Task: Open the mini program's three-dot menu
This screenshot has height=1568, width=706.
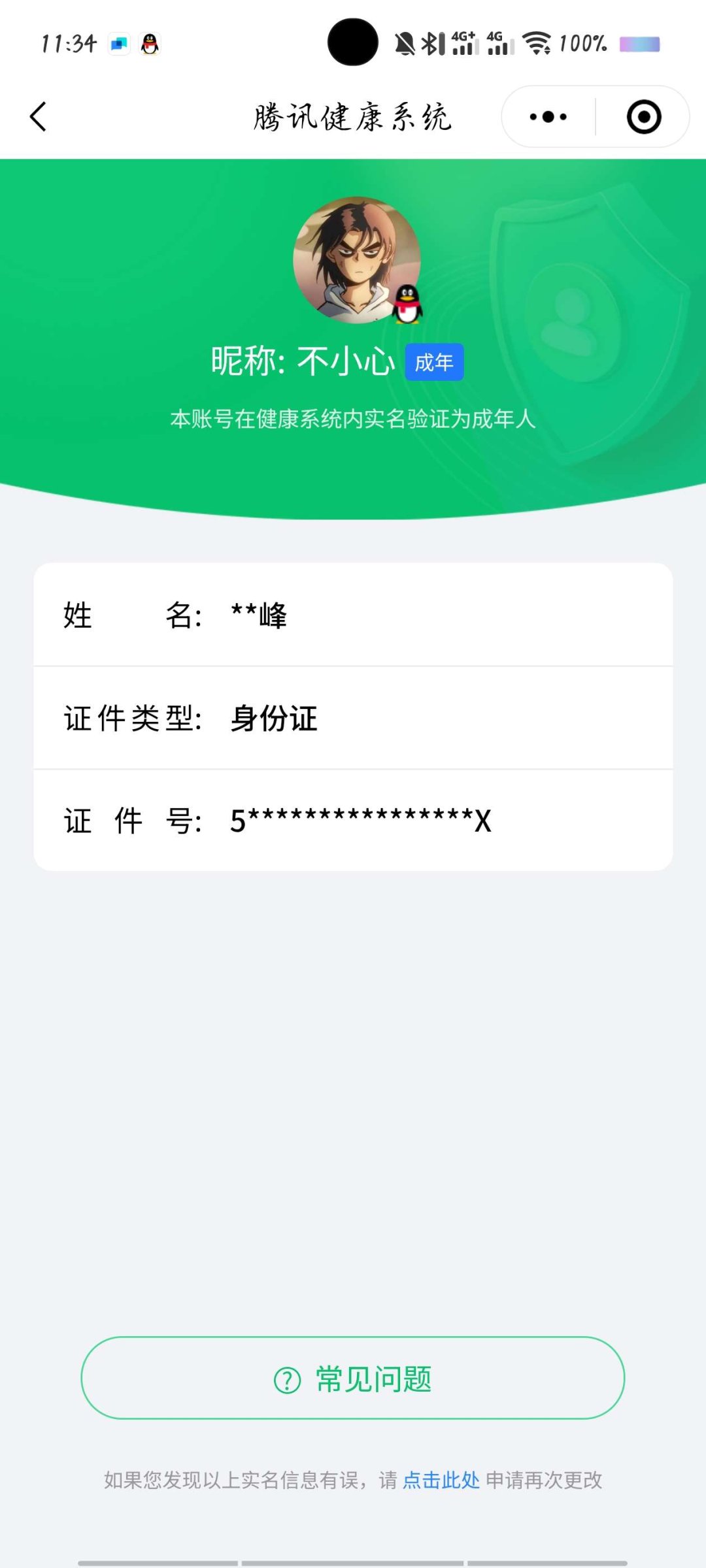Action: click(548, 117)
